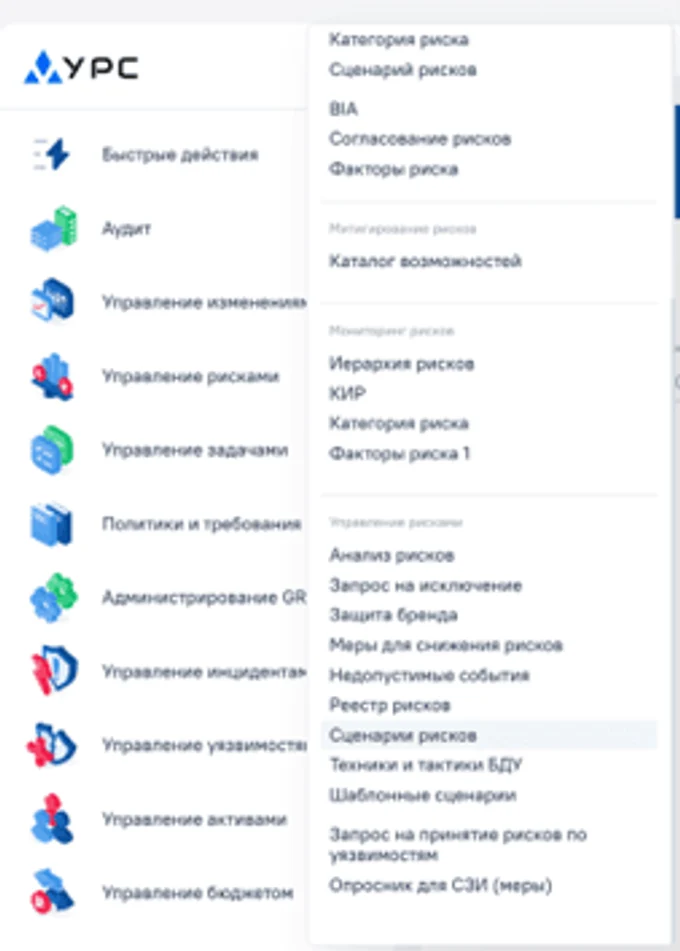Open Управление бюджетом
Image resolution: width=680 pixels, height=951 pixels.
pyautogui.click(x=197, y=892)
